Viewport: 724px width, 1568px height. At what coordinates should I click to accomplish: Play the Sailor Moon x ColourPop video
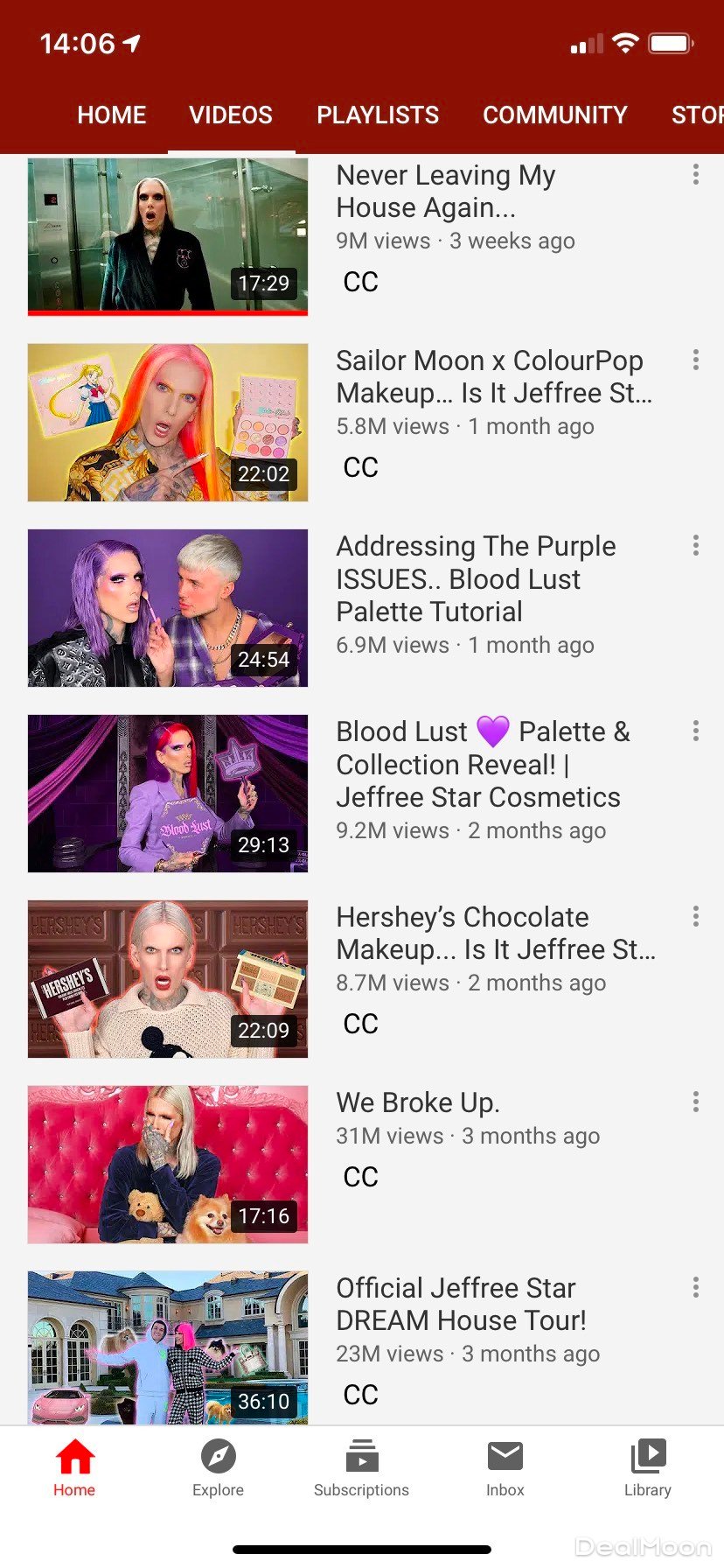point(168,423)
